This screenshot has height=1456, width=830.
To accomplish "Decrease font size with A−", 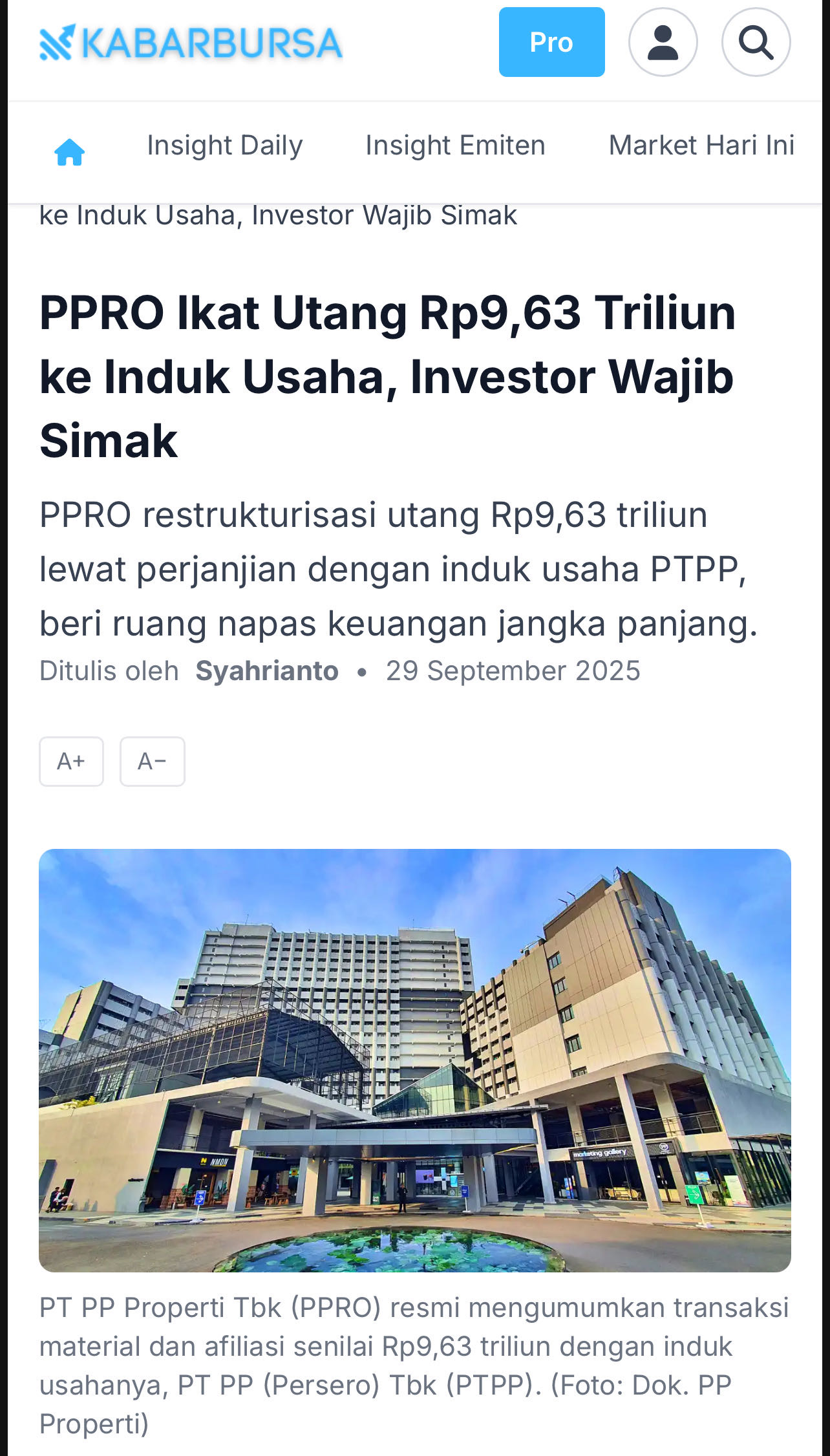I will coord(152,762).
